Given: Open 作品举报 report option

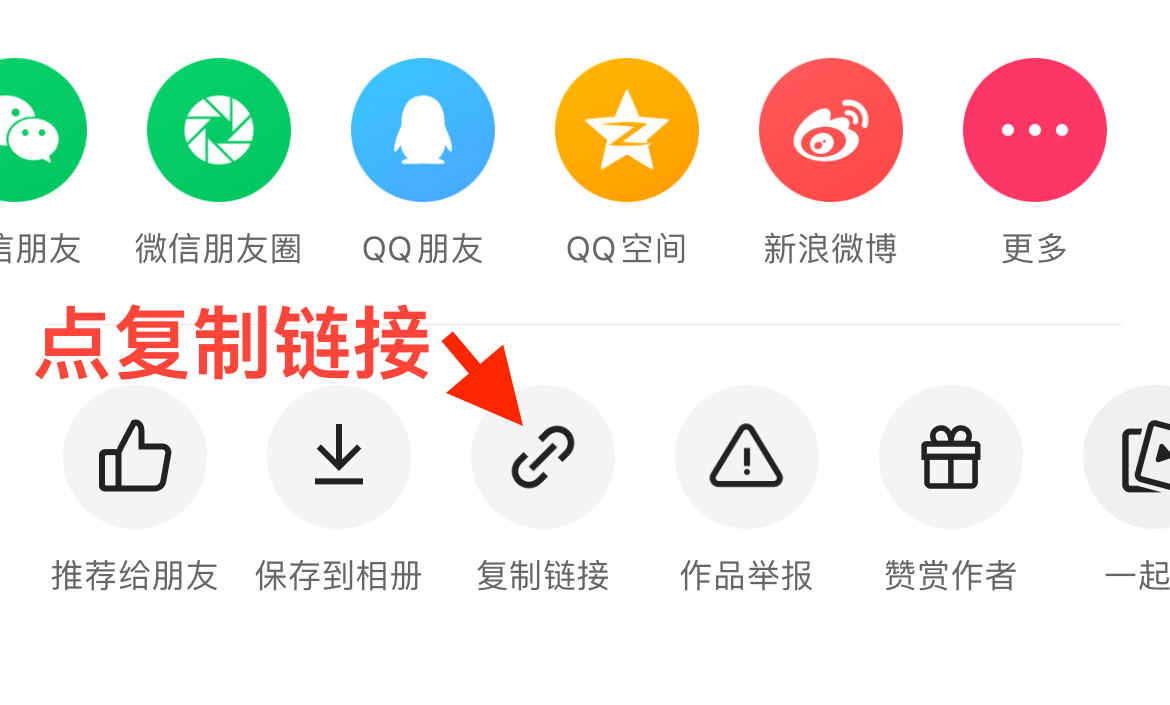Looking at the screenshot, I should coord(746,456).
